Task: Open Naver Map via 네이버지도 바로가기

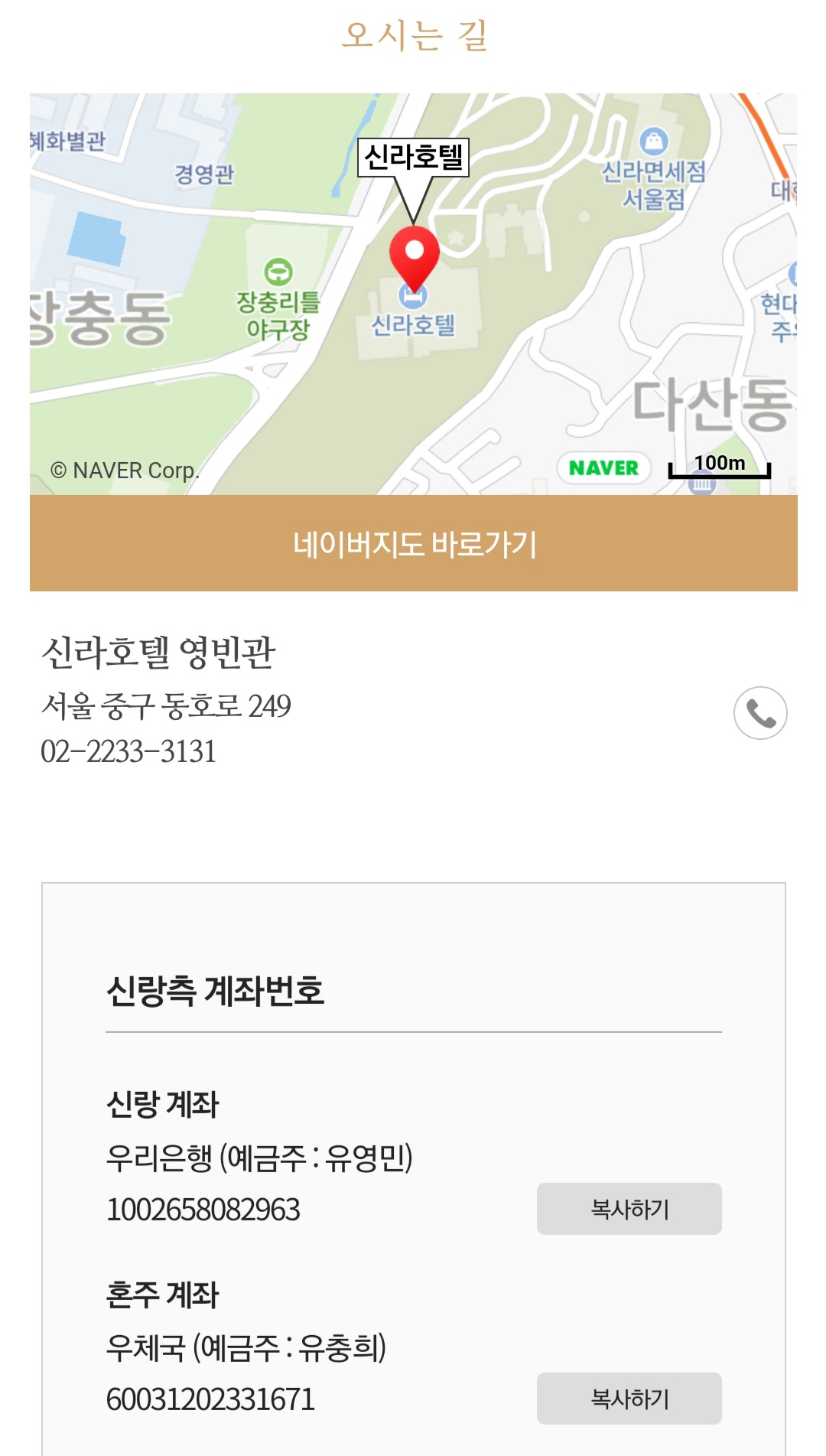Action: [x=413, y=543]
